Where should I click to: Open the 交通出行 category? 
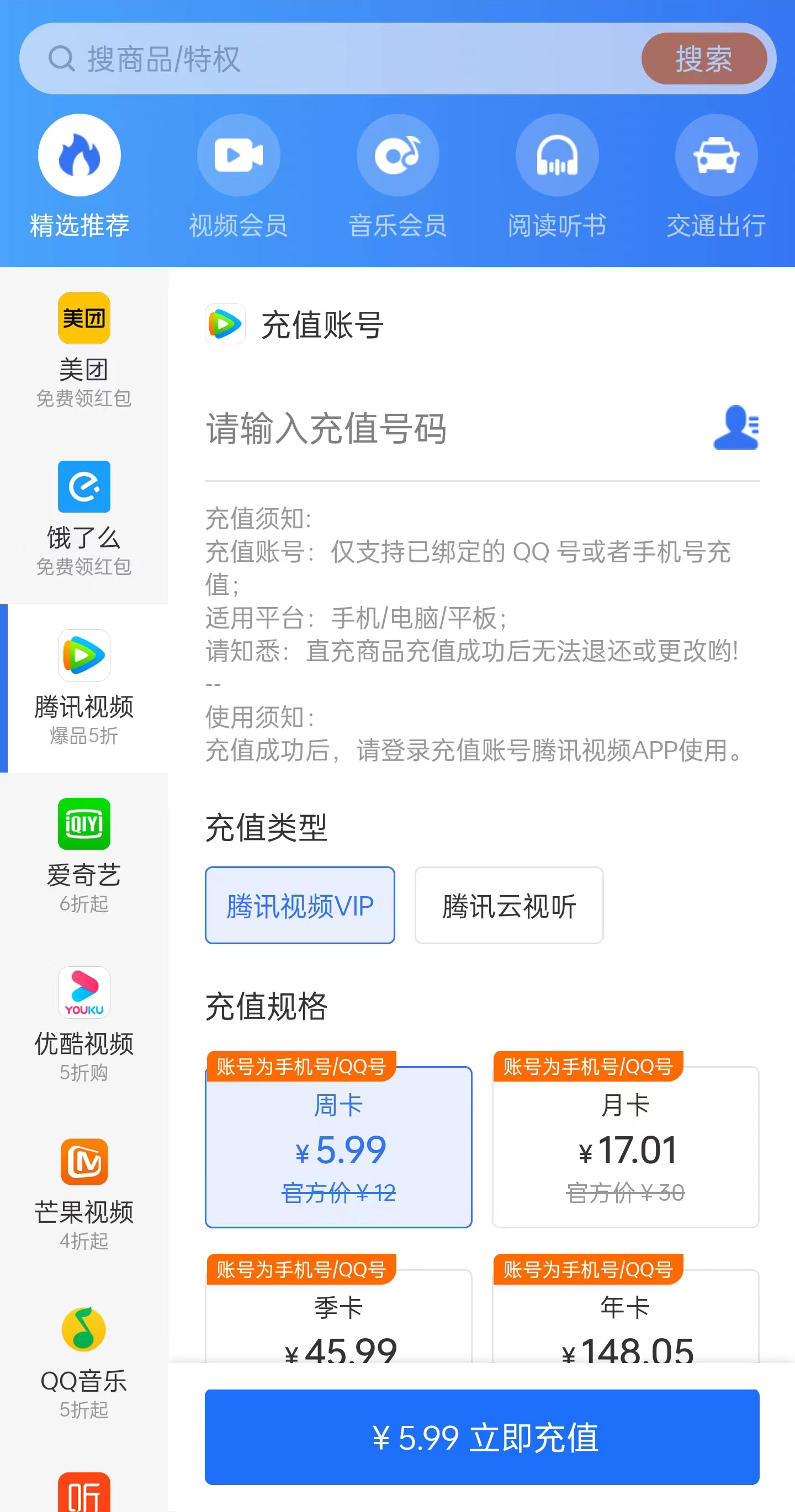pos(715,176)
